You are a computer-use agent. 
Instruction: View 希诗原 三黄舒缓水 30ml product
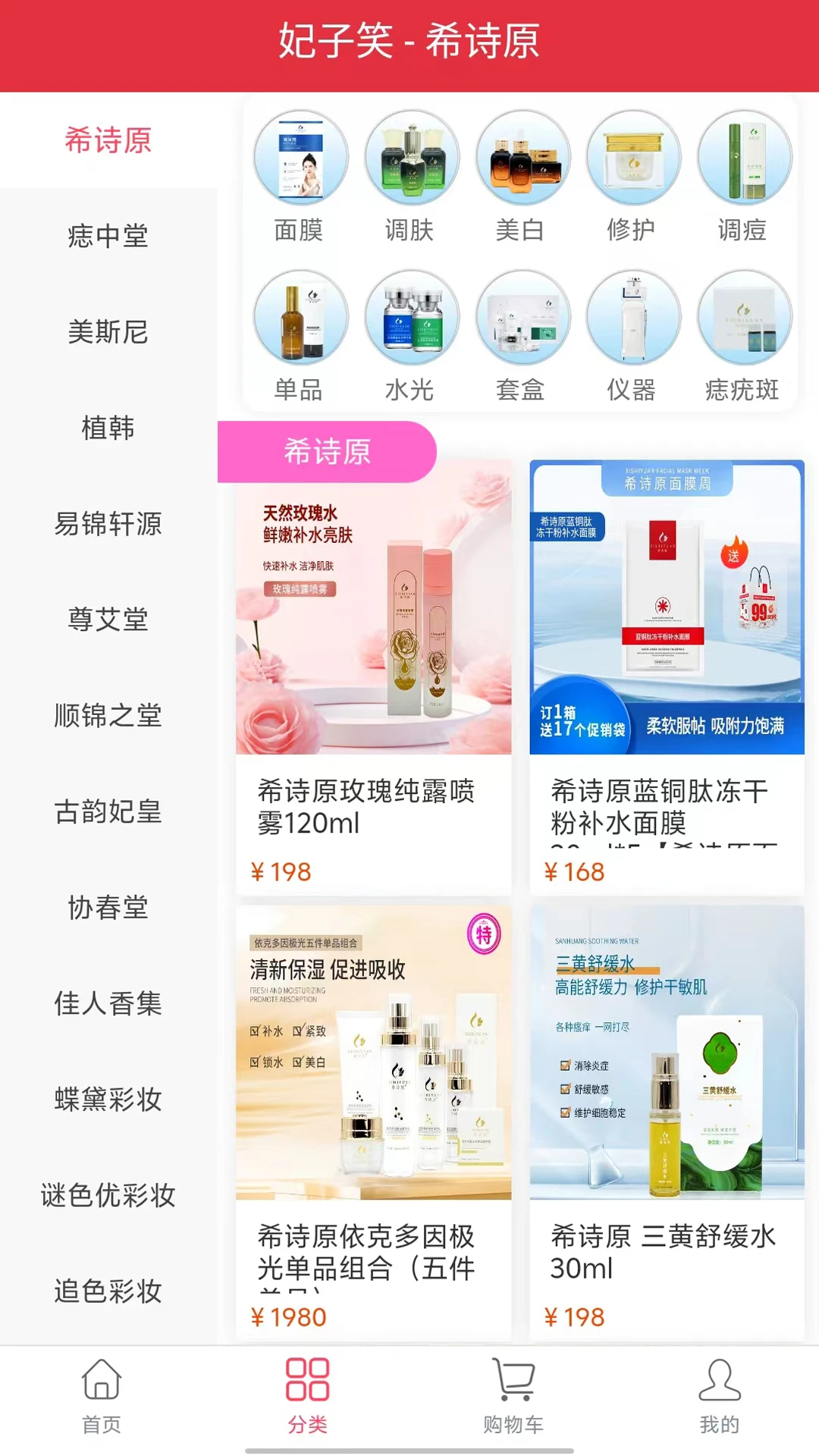667,1122
